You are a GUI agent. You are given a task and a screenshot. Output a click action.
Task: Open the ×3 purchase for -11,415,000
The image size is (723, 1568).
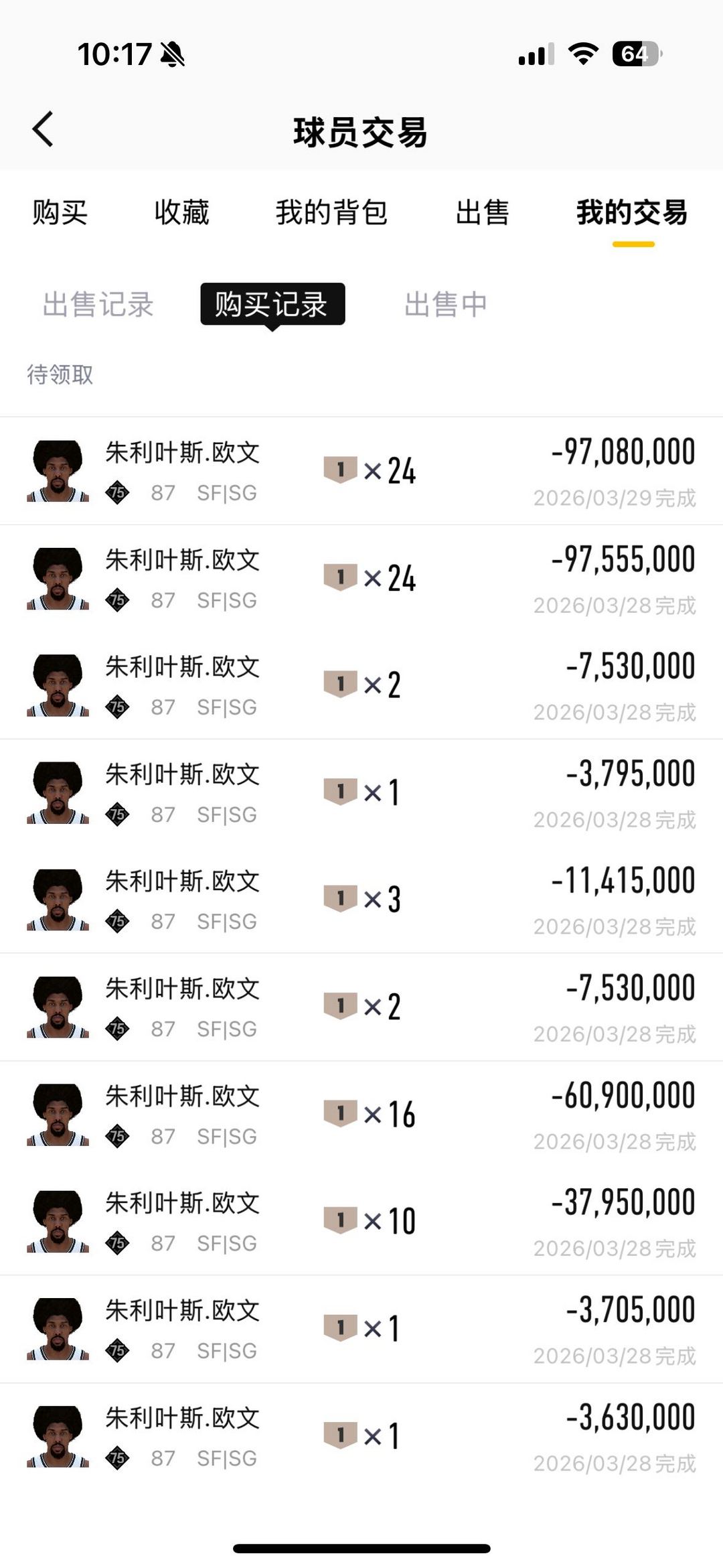361,900
